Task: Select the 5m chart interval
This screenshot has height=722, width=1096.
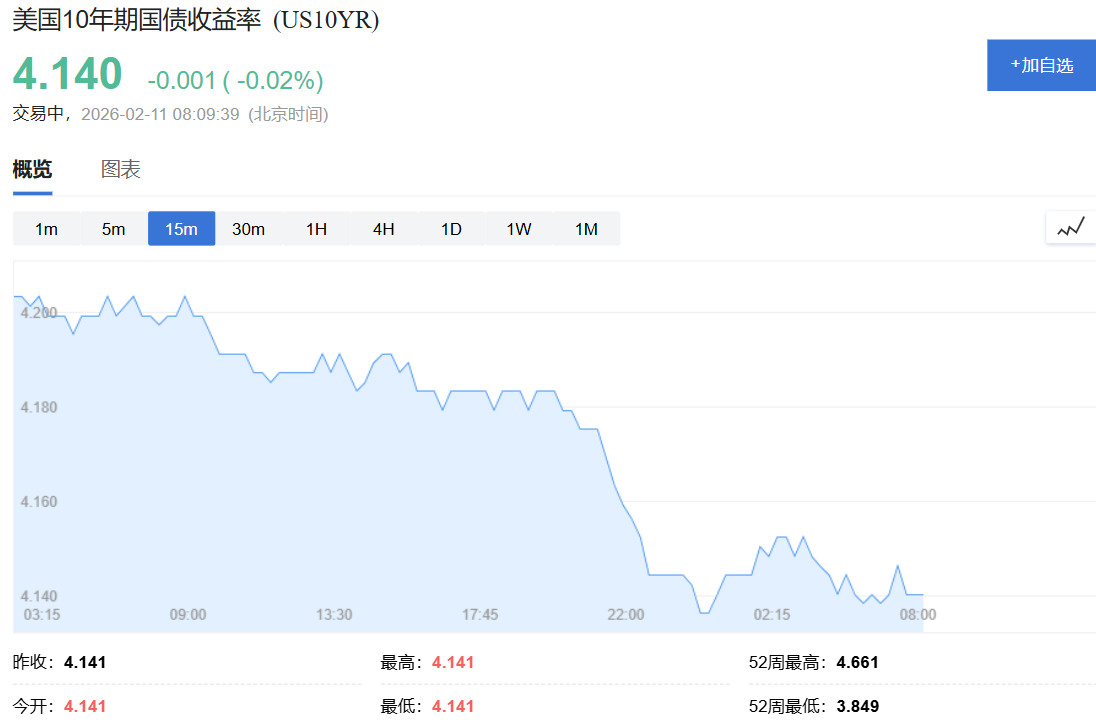Action: point(113,229)
